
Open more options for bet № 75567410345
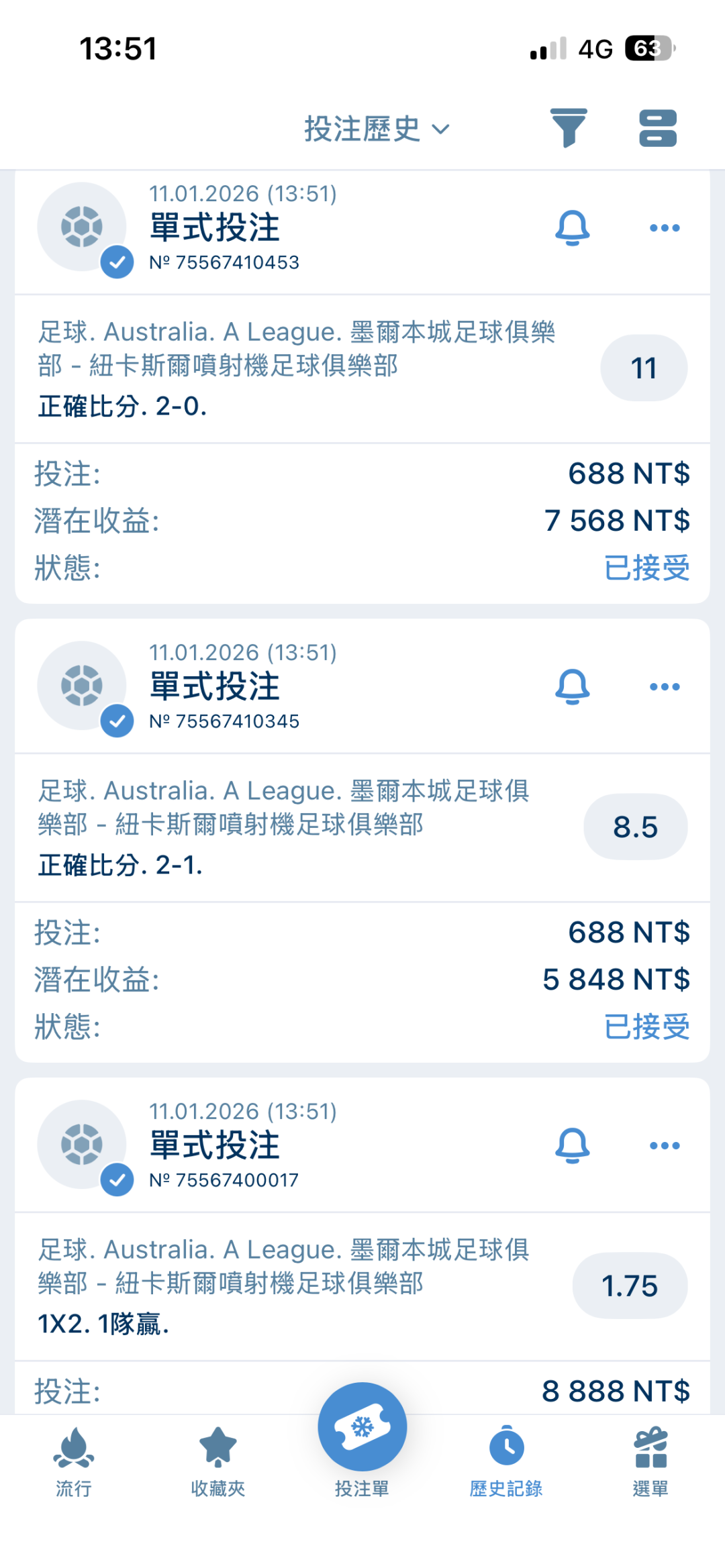tap(665, 687)
